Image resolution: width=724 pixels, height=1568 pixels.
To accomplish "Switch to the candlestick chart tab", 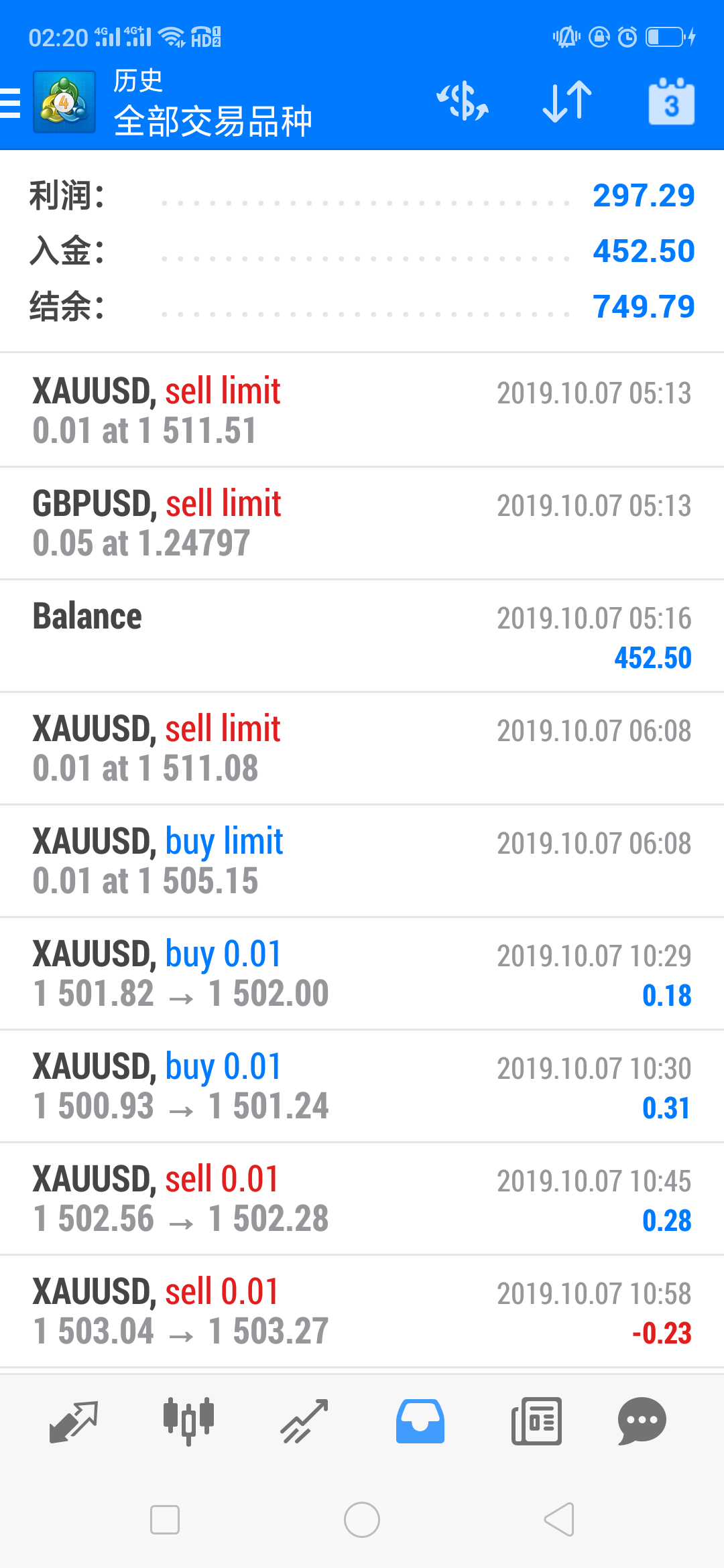I will [188, 1421].
